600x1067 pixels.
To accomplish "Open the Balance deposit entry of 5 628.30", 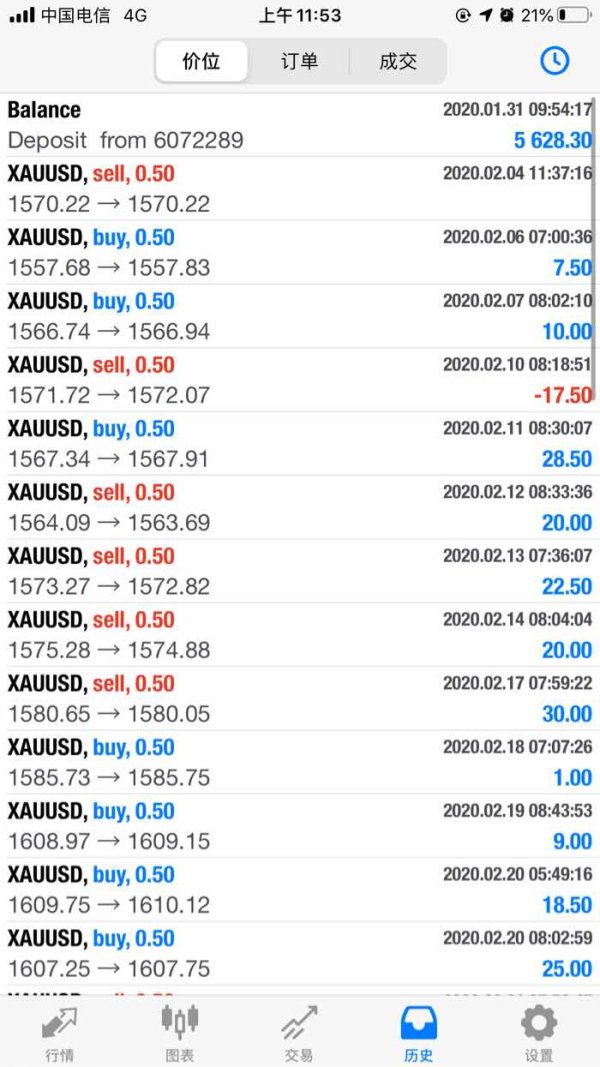I will (300, 125).
